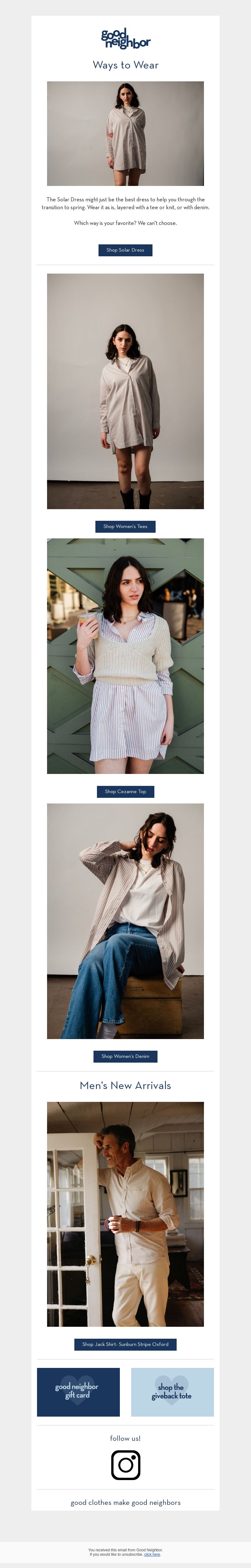Go to Shop Women's Denim
Image resolution: width=251 pixels, height=1568 pixels.
(125, 1056)
